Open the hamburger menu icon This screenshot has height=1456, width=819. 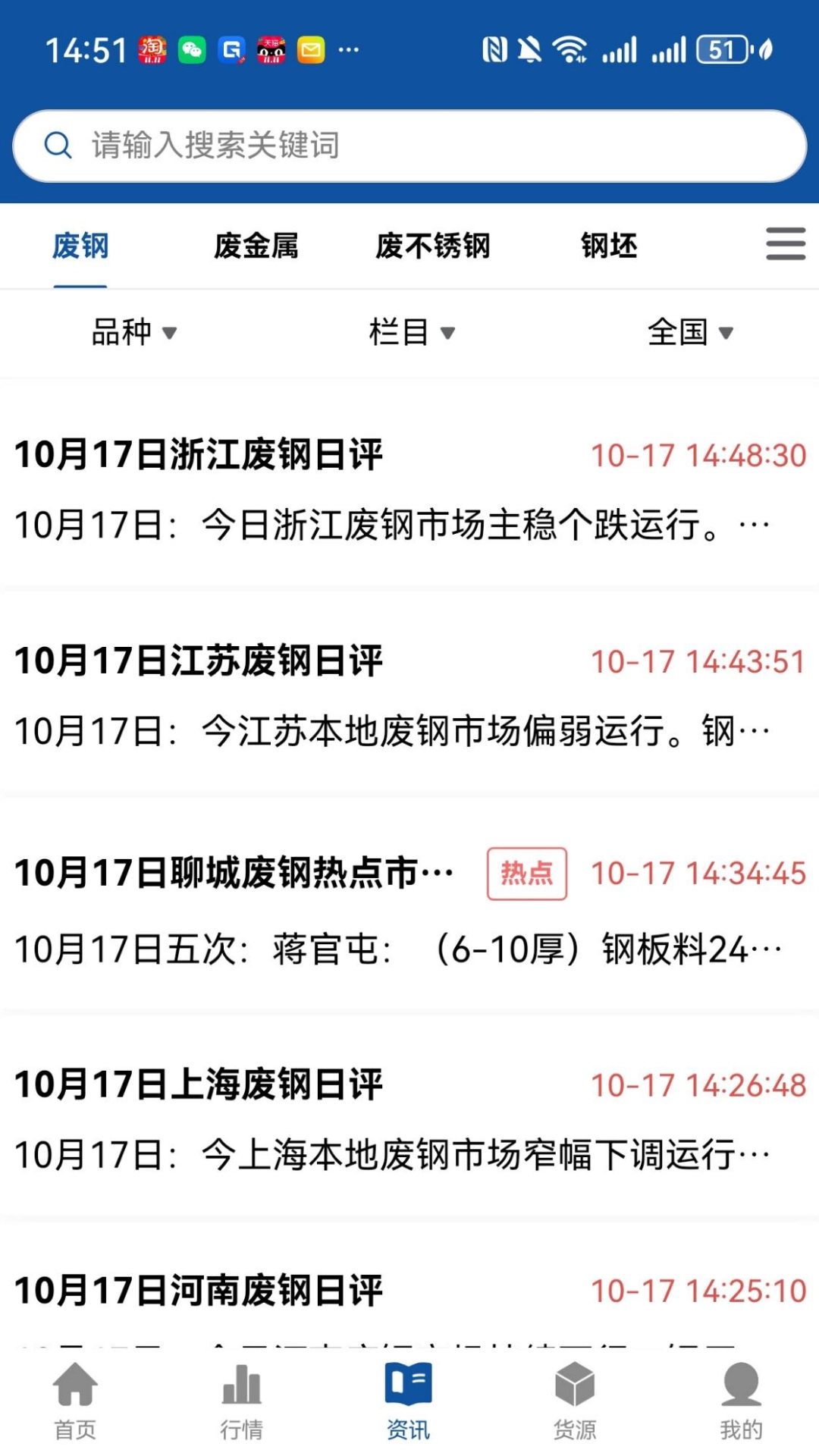click(785, 245)
